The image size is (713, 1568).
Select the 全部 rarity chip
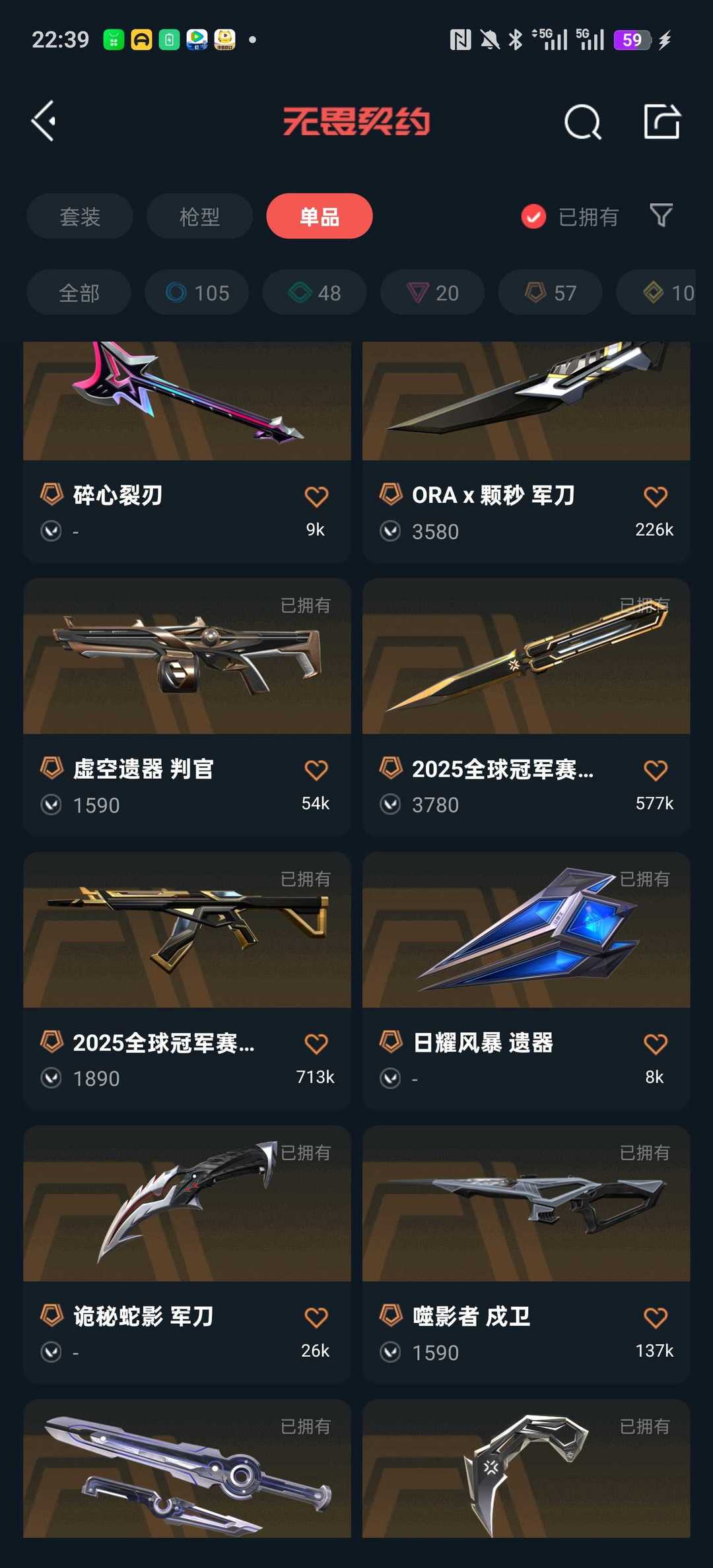[79, 292]
